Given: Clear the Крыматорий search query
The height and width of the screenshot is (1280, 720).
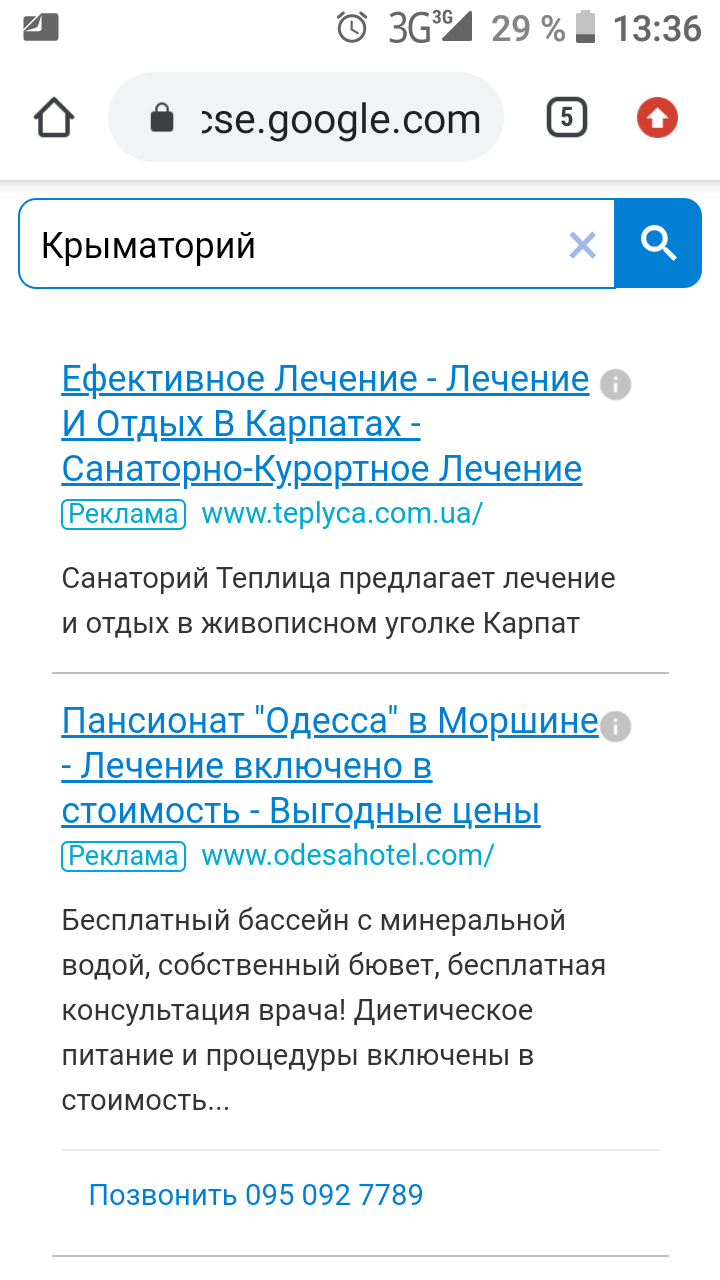Looking at the screenshot, I should (582, 244).
